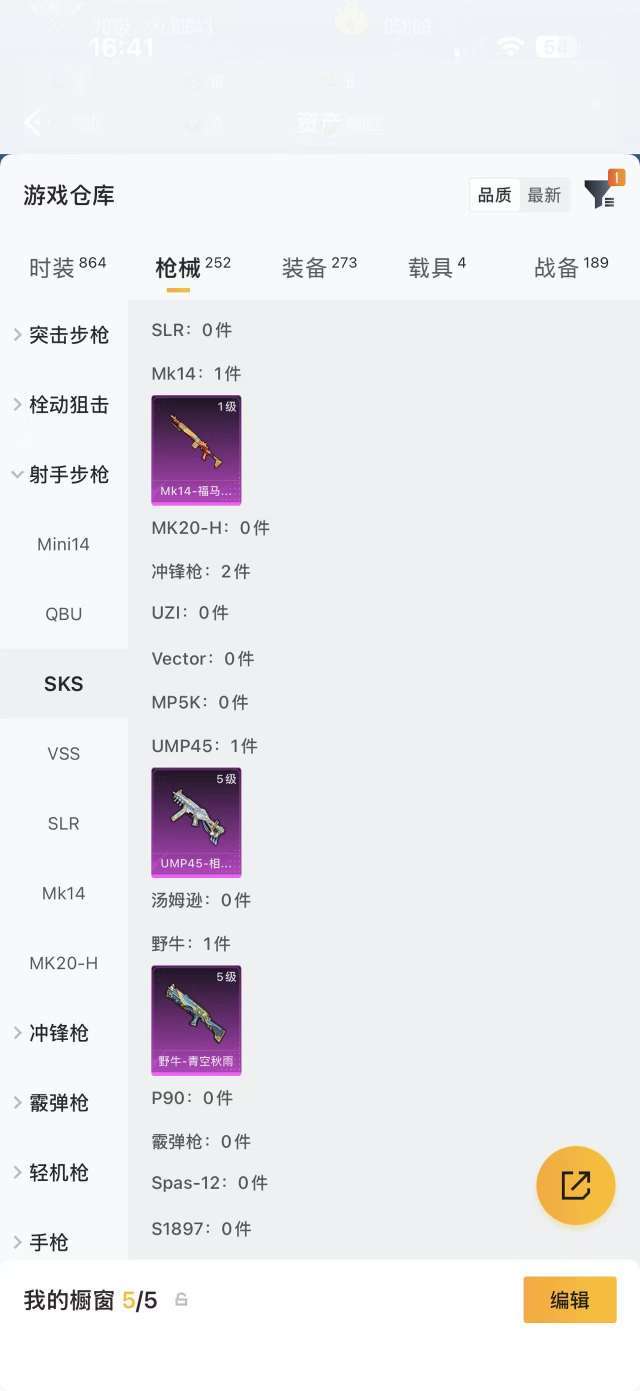
Task: Switch to the 载具 tab
Action: point(437,267)
